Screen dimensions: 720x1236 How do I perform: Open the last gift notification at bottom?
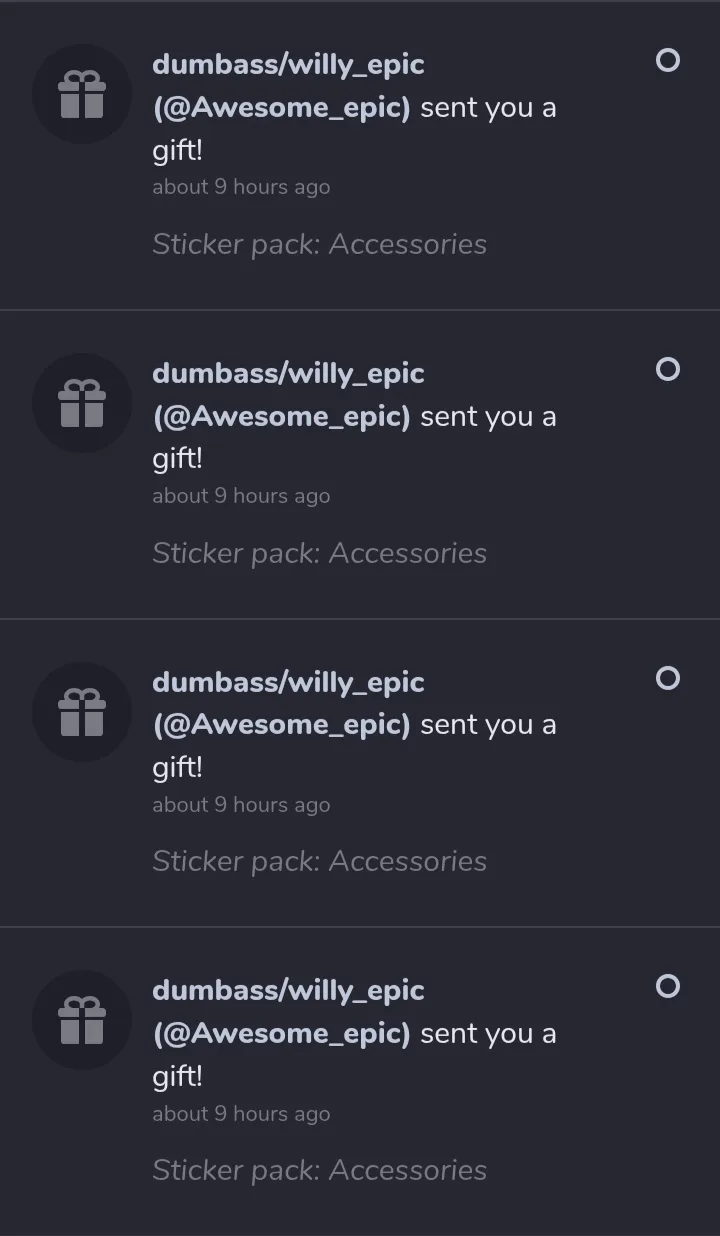point(360,1082)
